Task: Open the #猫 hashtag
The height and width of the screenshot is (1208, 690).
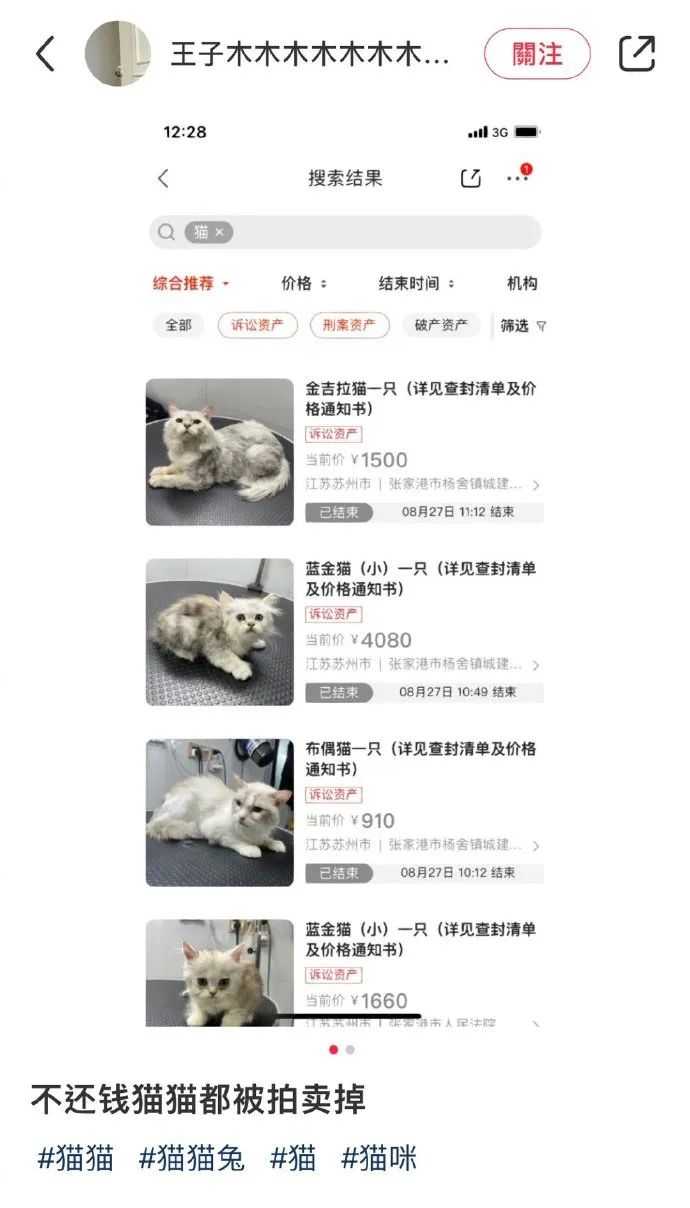Action: pos(293,1158)
